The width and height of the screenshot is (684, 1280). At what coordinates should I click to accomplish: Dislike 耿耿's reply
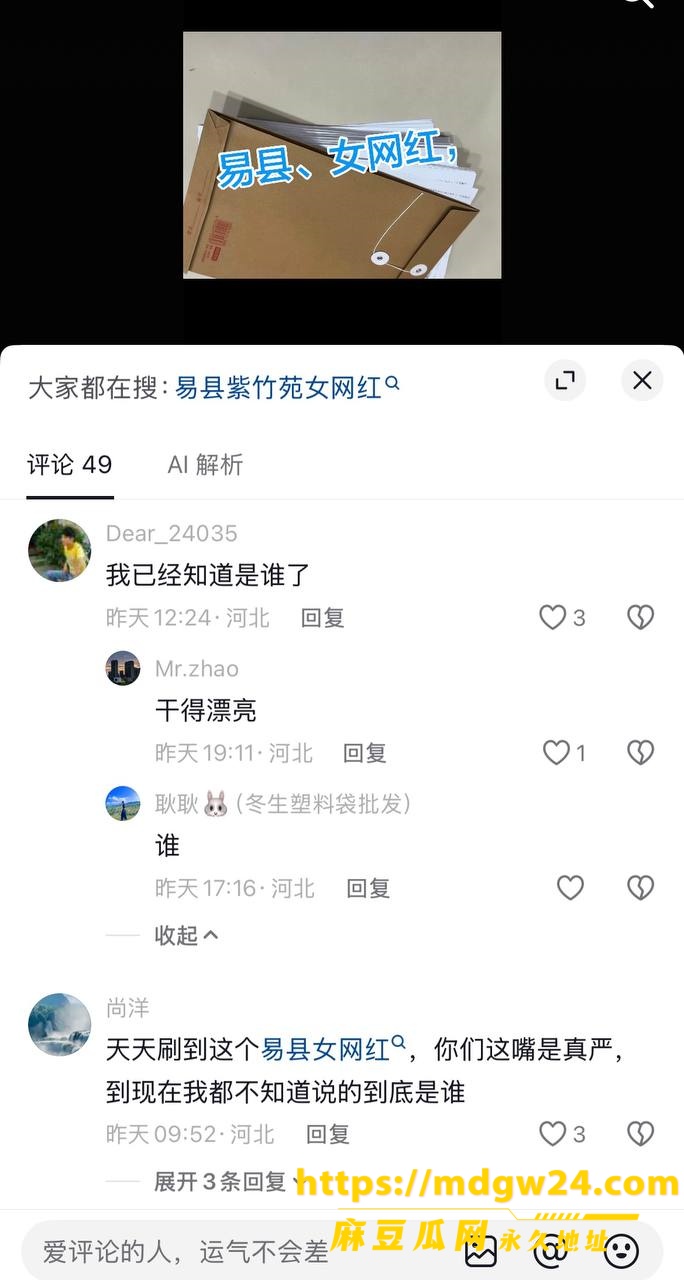click(x=640, y=888)
